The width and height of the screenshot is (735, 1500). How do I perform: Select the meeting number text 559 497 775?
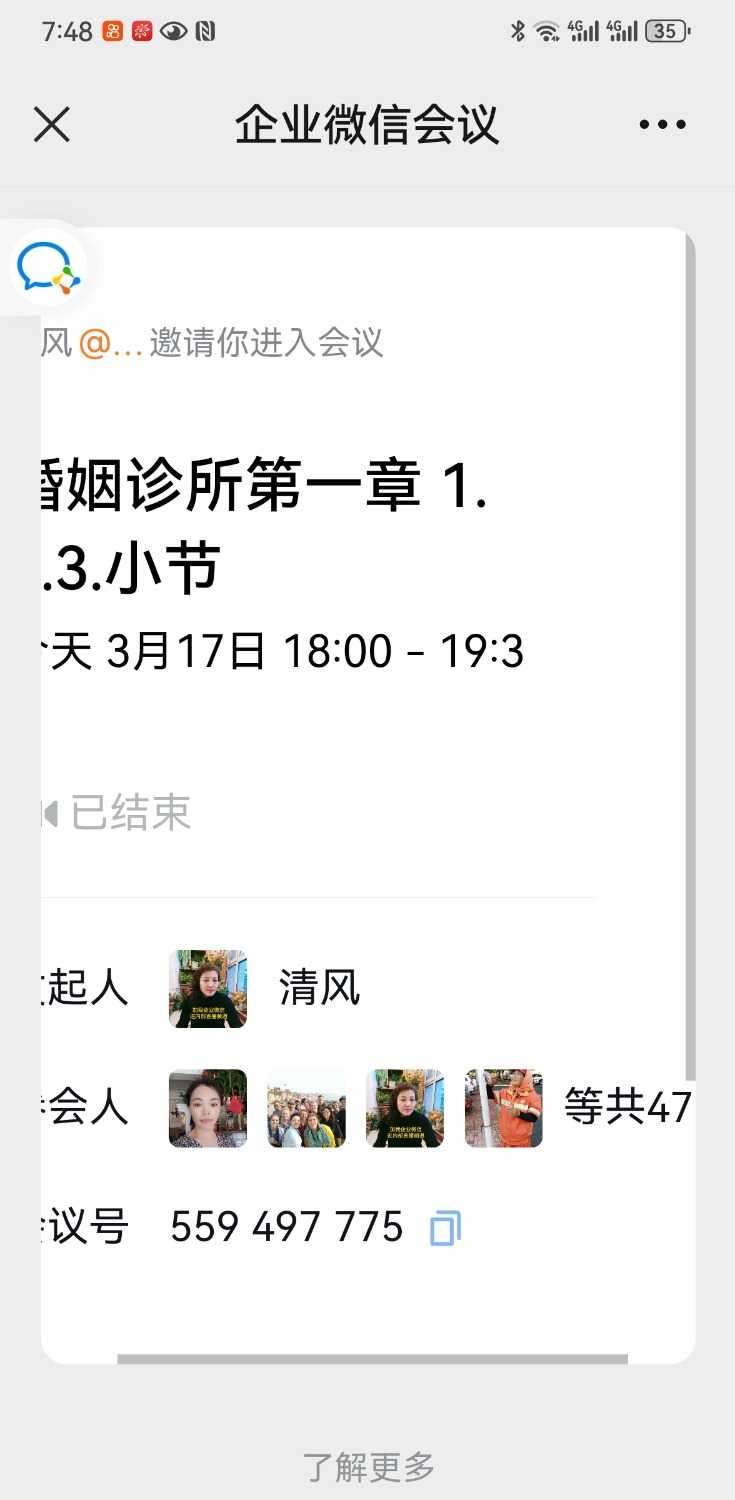(285, 1226)
